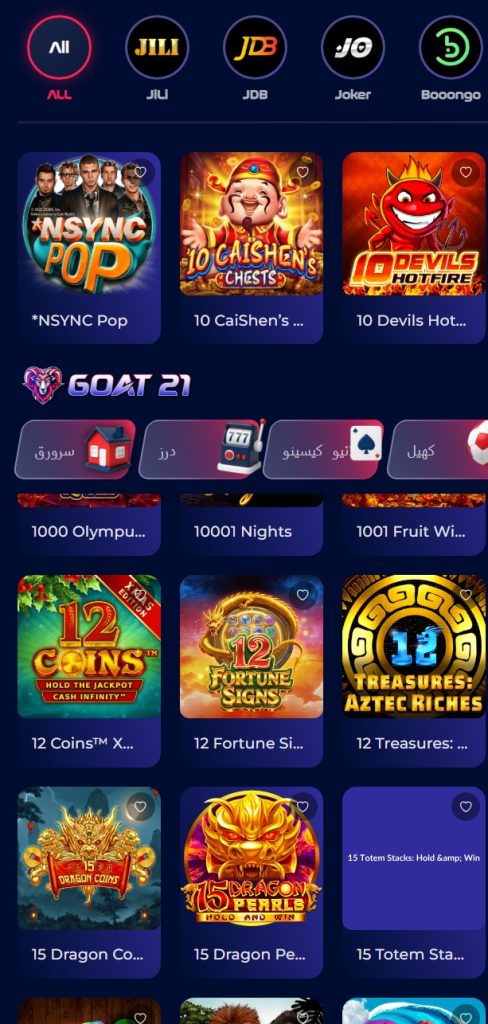
Task: Play 12 Fortune Signs game
Action: coord(252,671)
